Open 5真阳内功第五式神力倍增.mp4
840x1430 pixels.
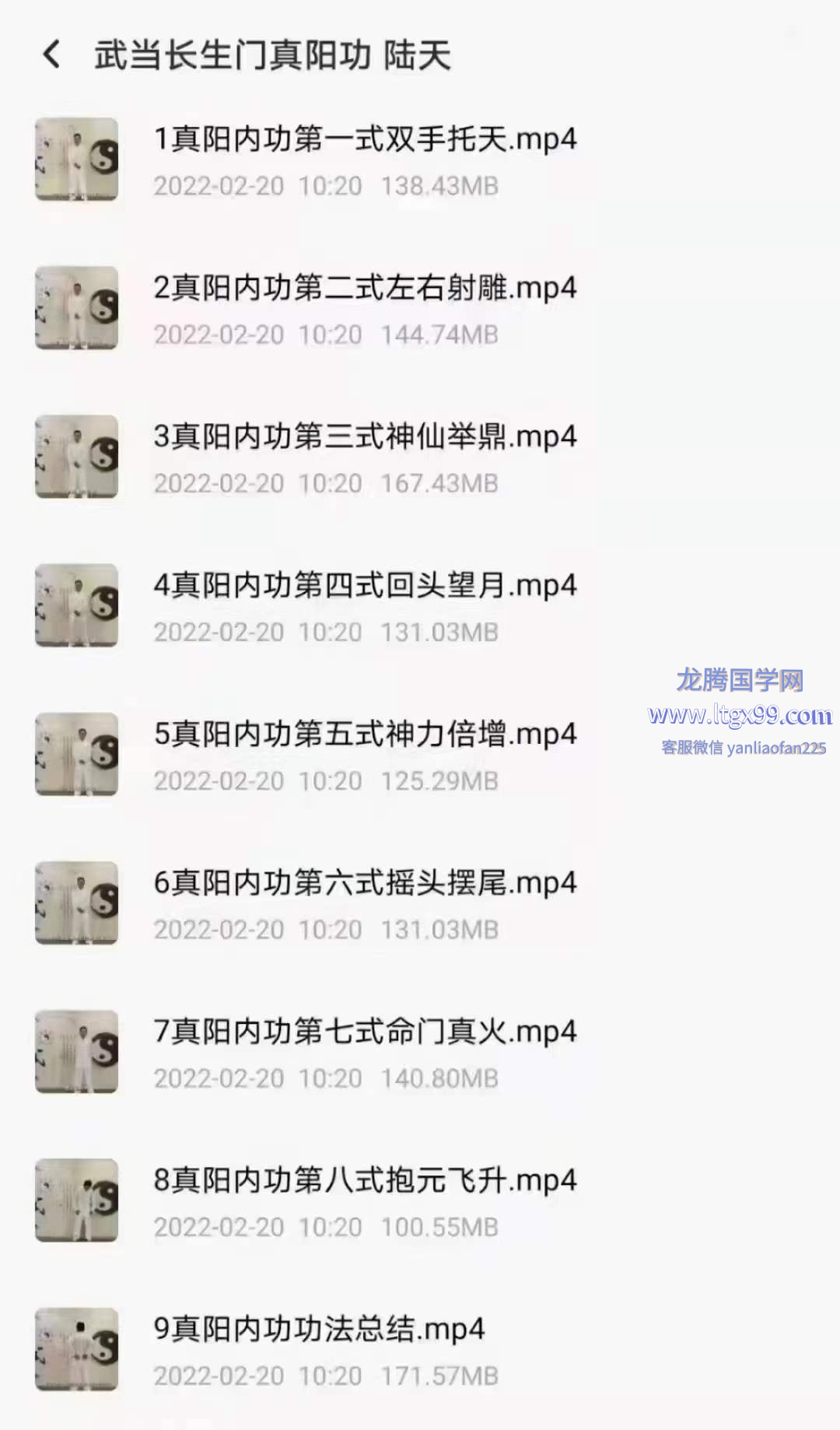pyautogui.click(x=365, y=734)
